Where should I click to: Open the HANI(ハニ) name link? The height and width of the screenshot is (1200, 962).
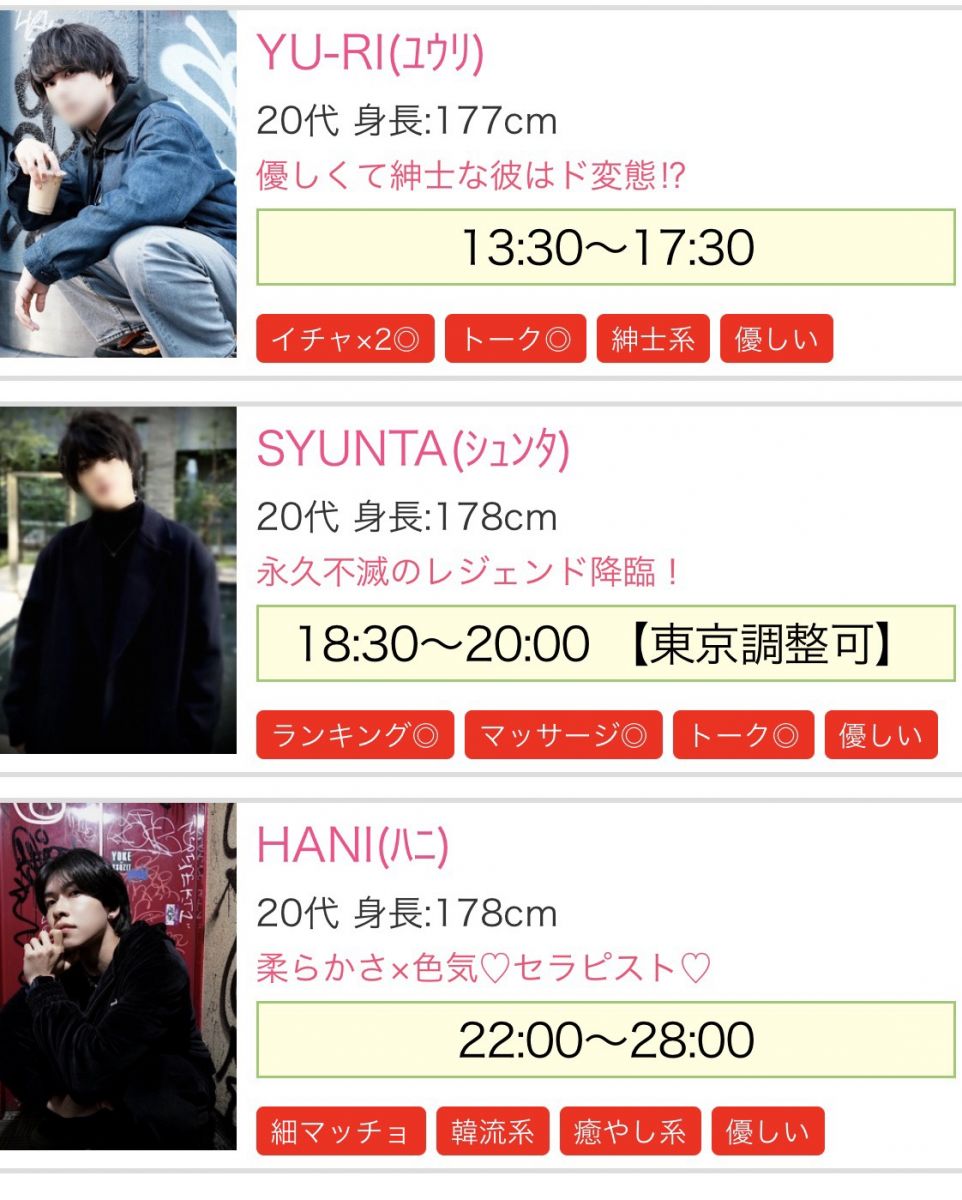pyautogui.click(x=353, y=847)
